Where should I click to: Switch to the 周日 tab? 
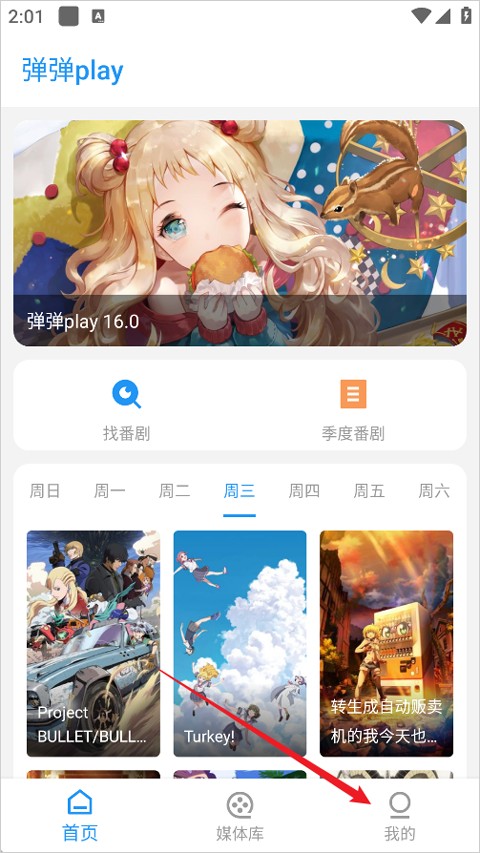click(x=45, y=491)
